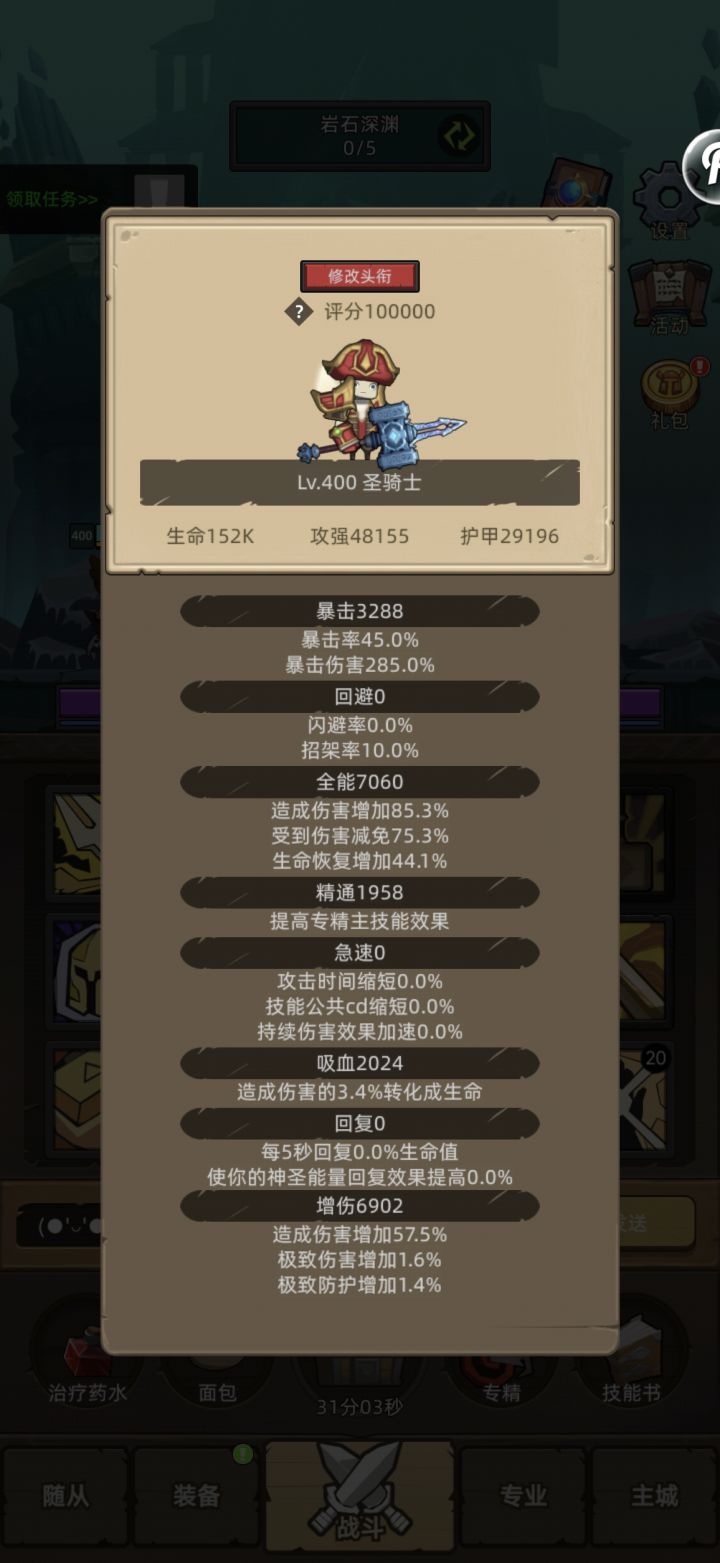Screen dimensions: 720x1563
Task: Switch to the 装备 equipment tab
Action: (x=195, y=1495)
